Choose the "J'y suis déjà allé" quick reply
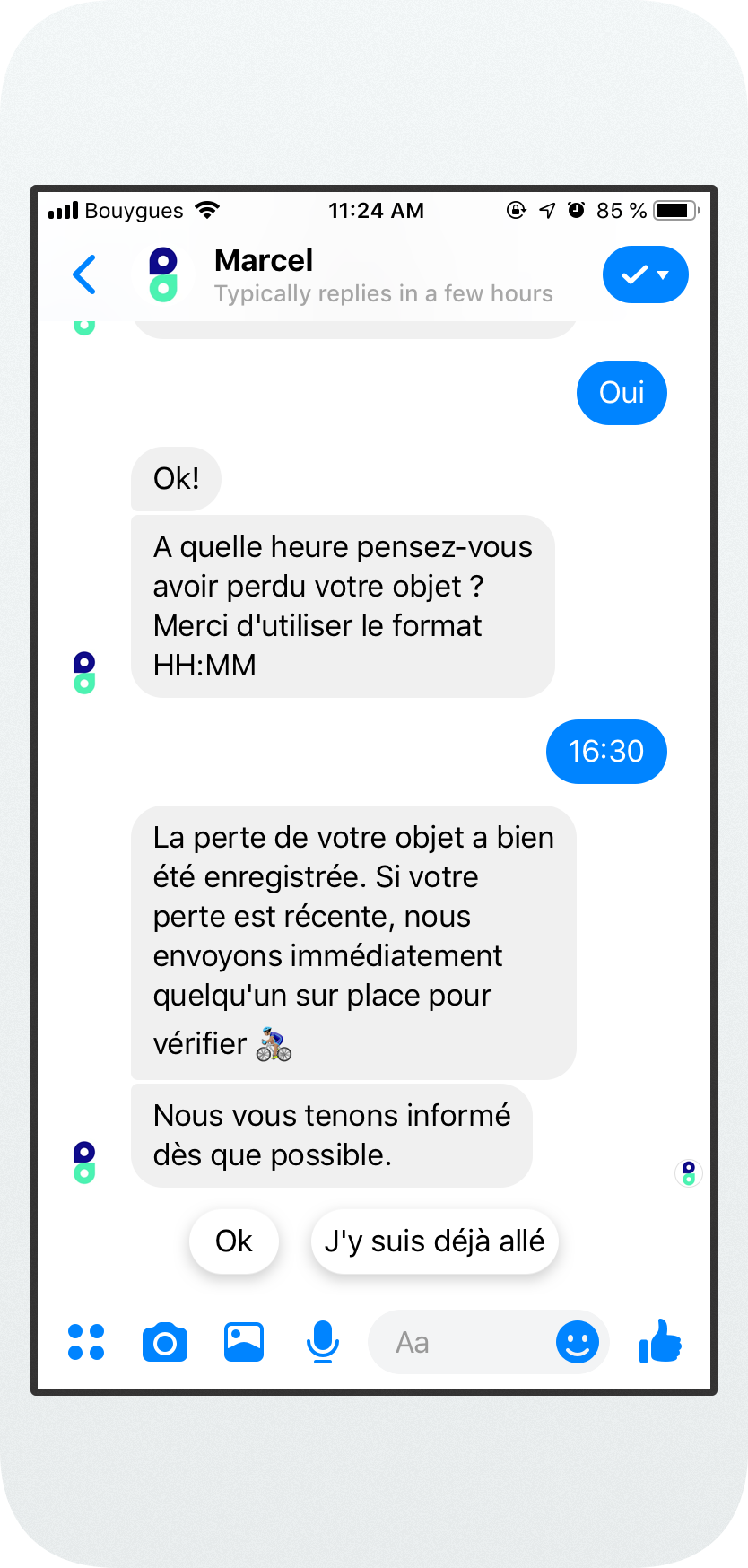This screenshot has height=1568, width=748. (x=435, y=1241)
